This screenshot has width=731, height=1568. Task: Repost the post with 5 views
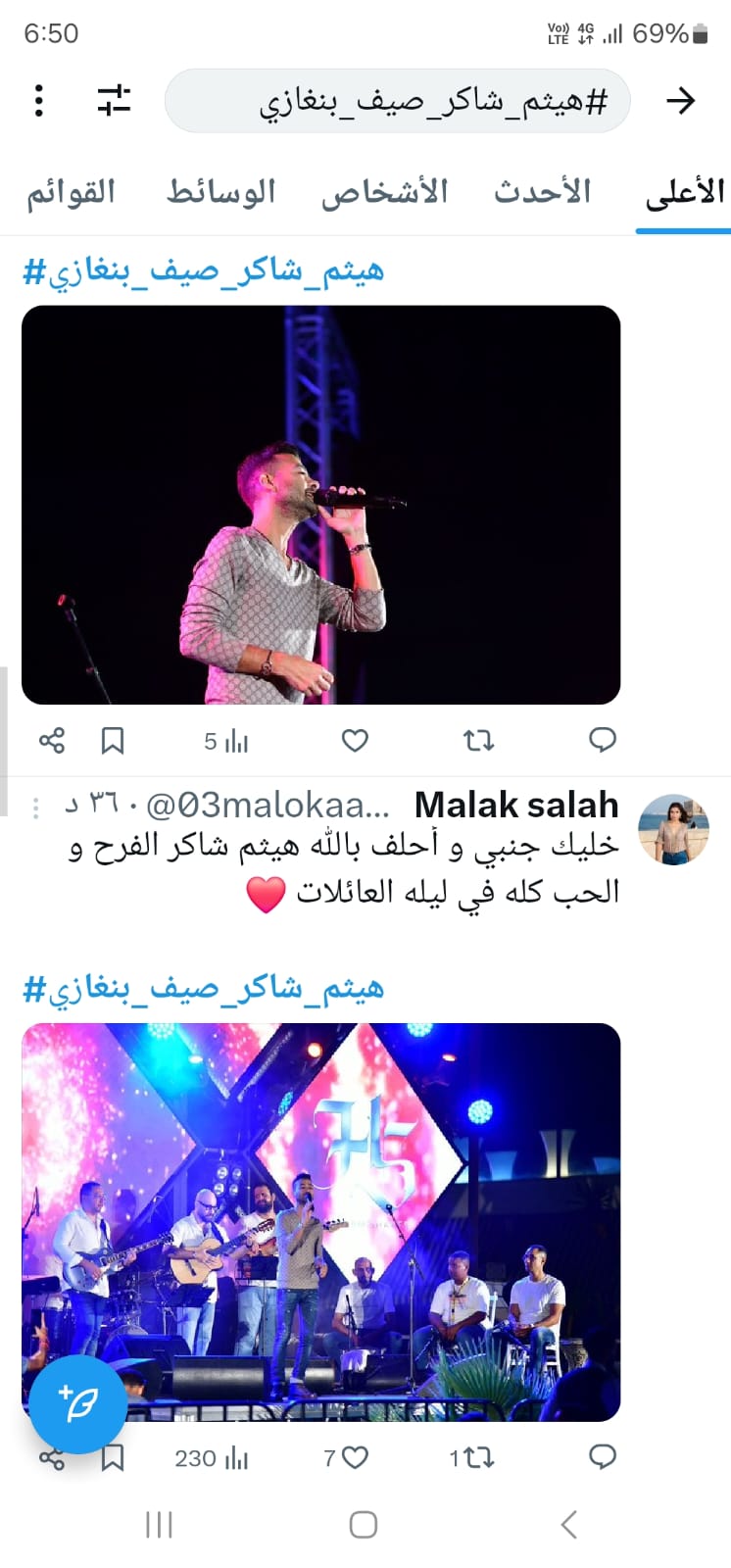[478, 741]
